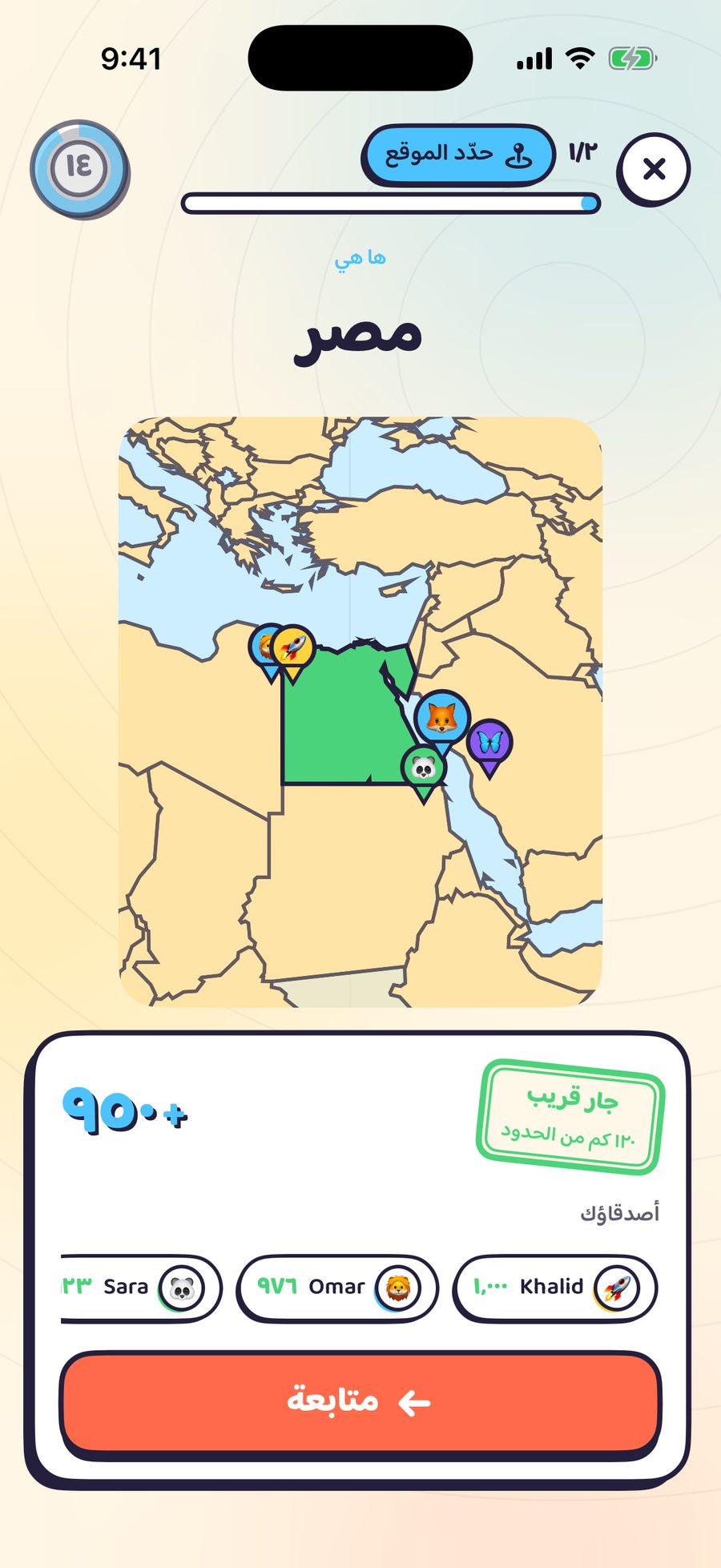Open Omar's friend score chip
This screenshot has height=1568, width=721.
(337, 1288)
